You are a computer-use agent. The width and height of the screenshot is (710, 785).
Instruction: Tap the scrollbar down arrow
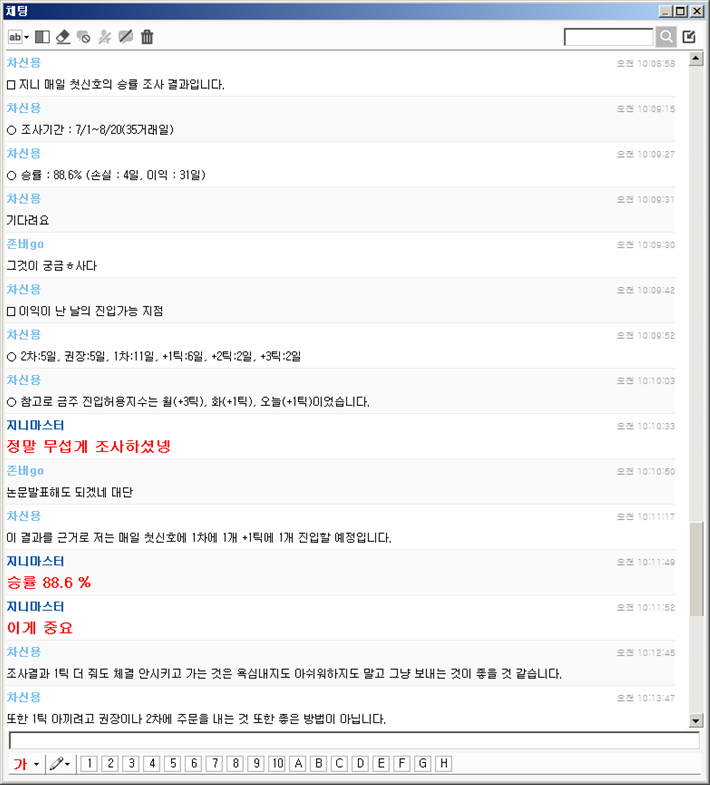point(696,720)
